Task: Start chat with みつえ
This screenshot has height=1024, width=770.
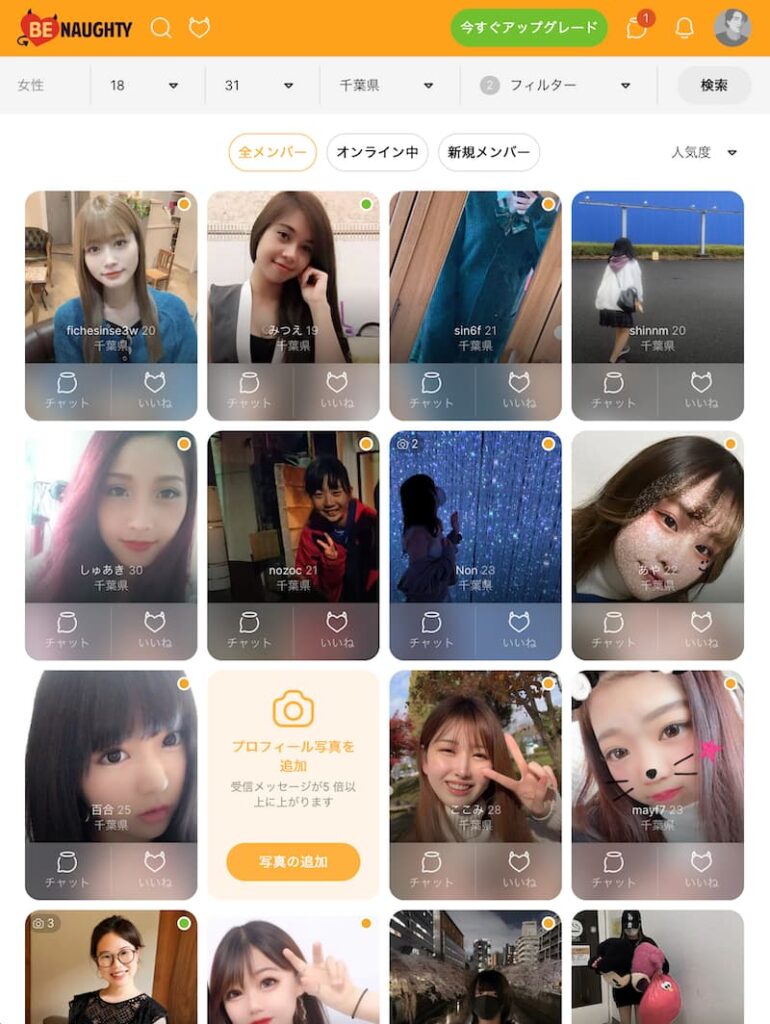Action: [250, 391]
